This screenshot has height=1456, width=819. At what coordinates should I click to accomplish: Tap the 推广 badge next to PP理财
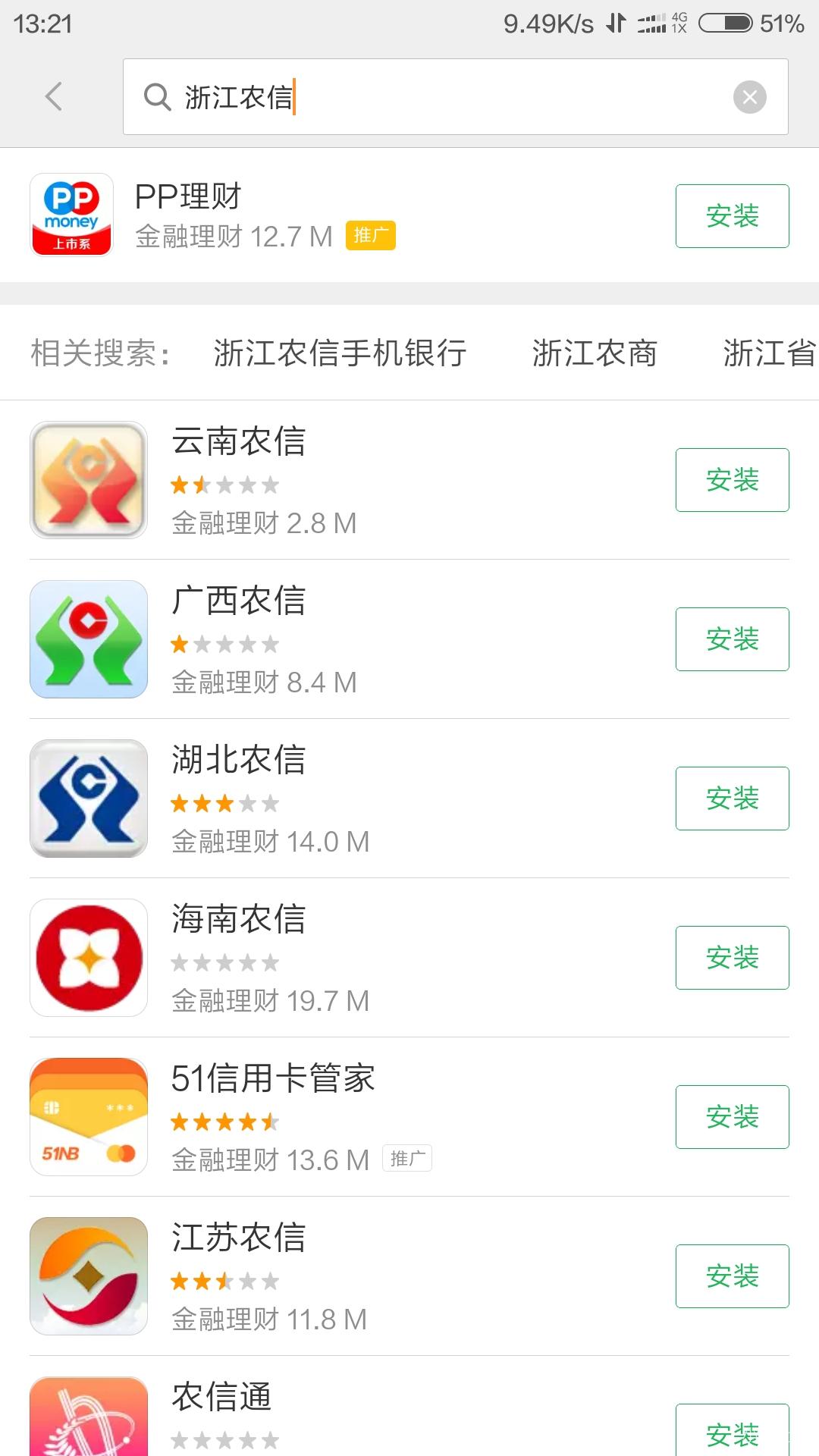coord(371,236)
